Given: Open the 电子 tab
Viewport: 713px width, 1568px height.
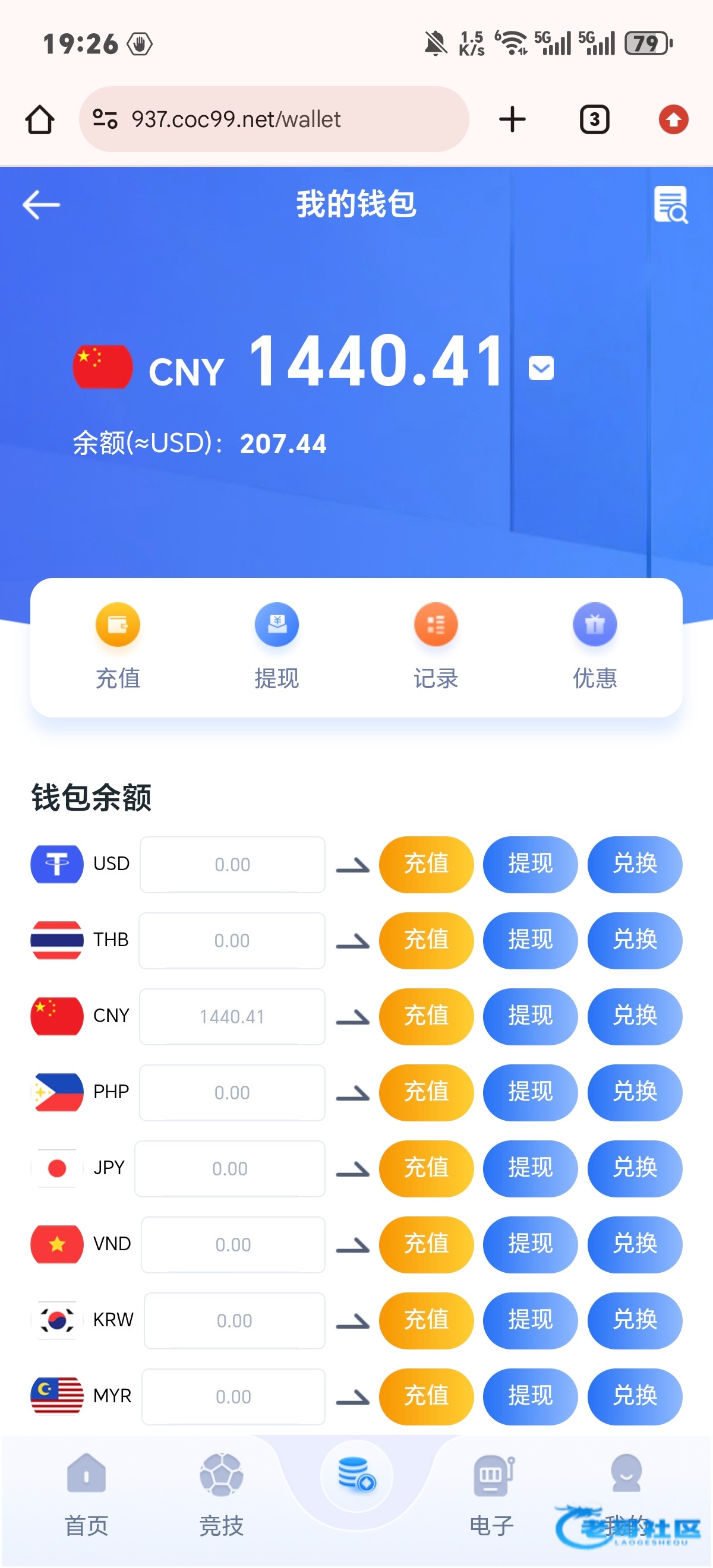Looking at the screenshot, I should 492,1493.
